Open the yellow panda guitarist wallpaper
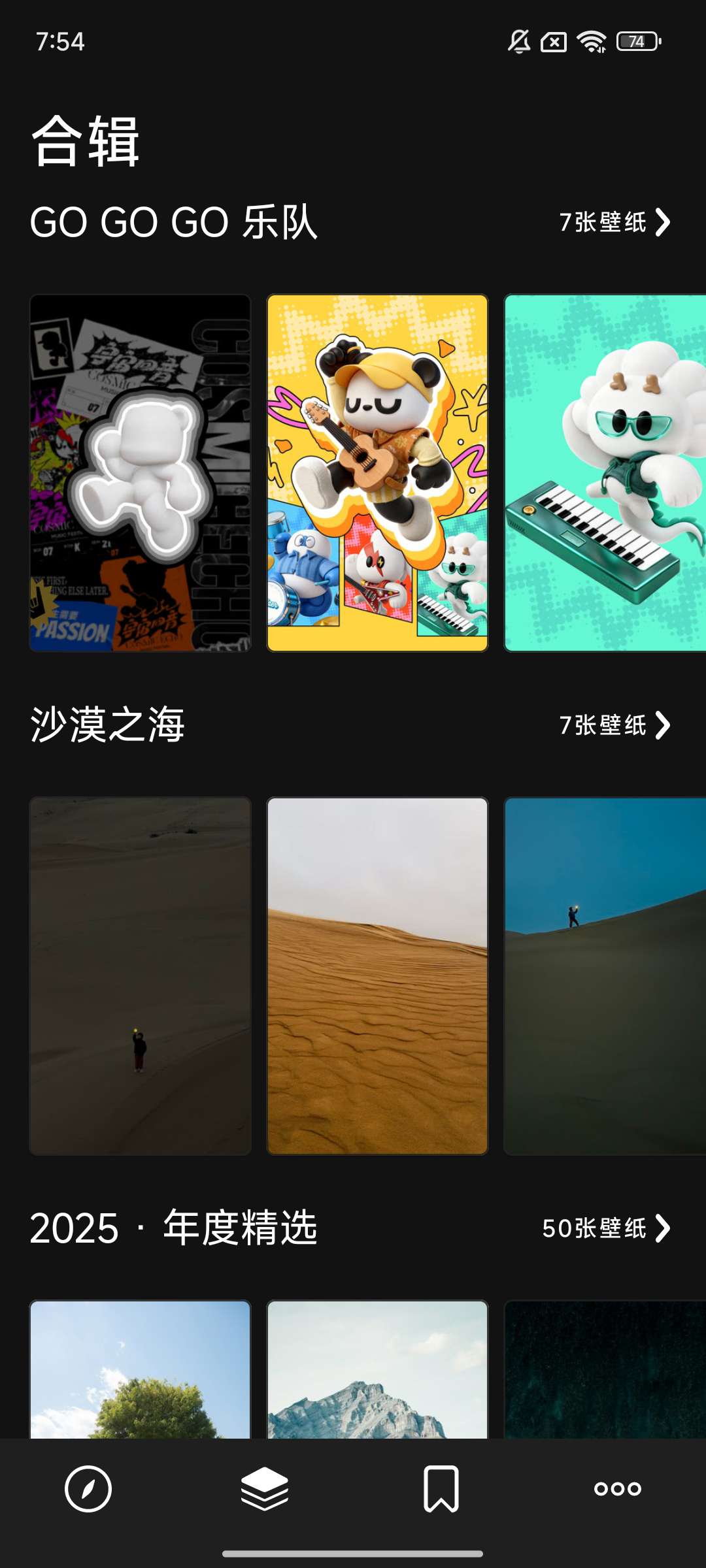 (x=377, y=473)
